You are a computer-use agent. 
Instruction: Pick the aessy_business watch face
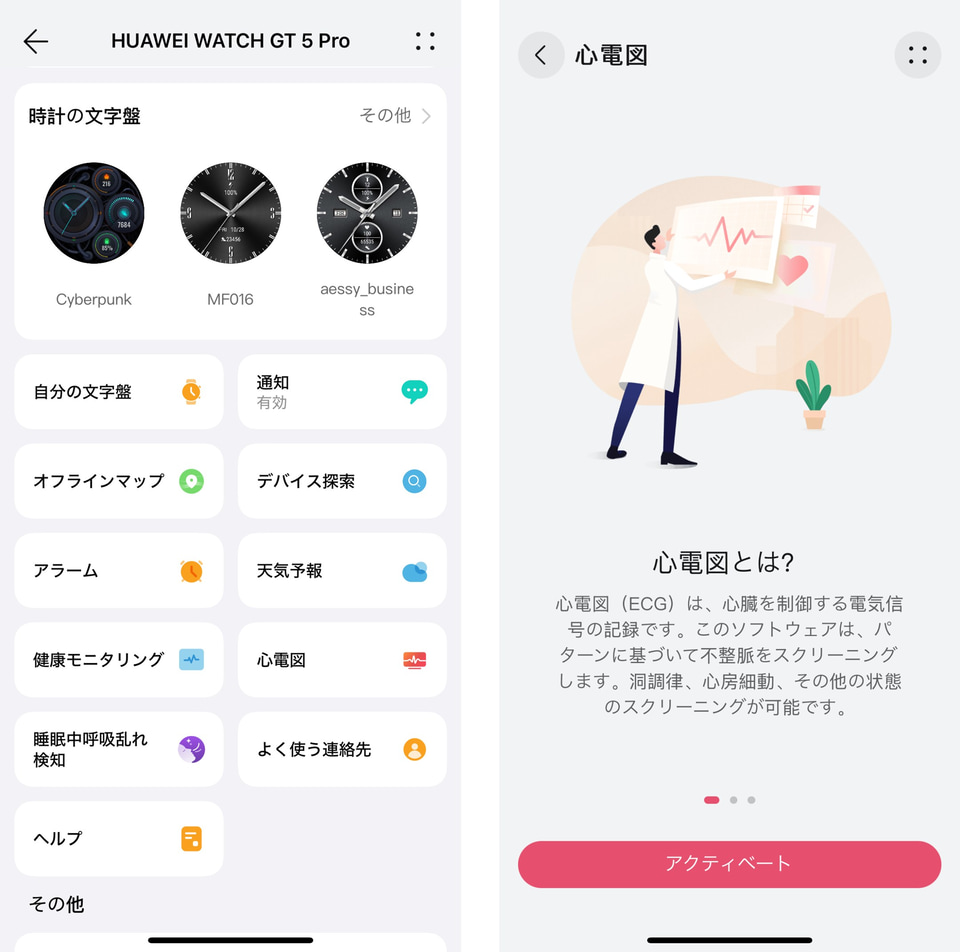coord(367,214)
